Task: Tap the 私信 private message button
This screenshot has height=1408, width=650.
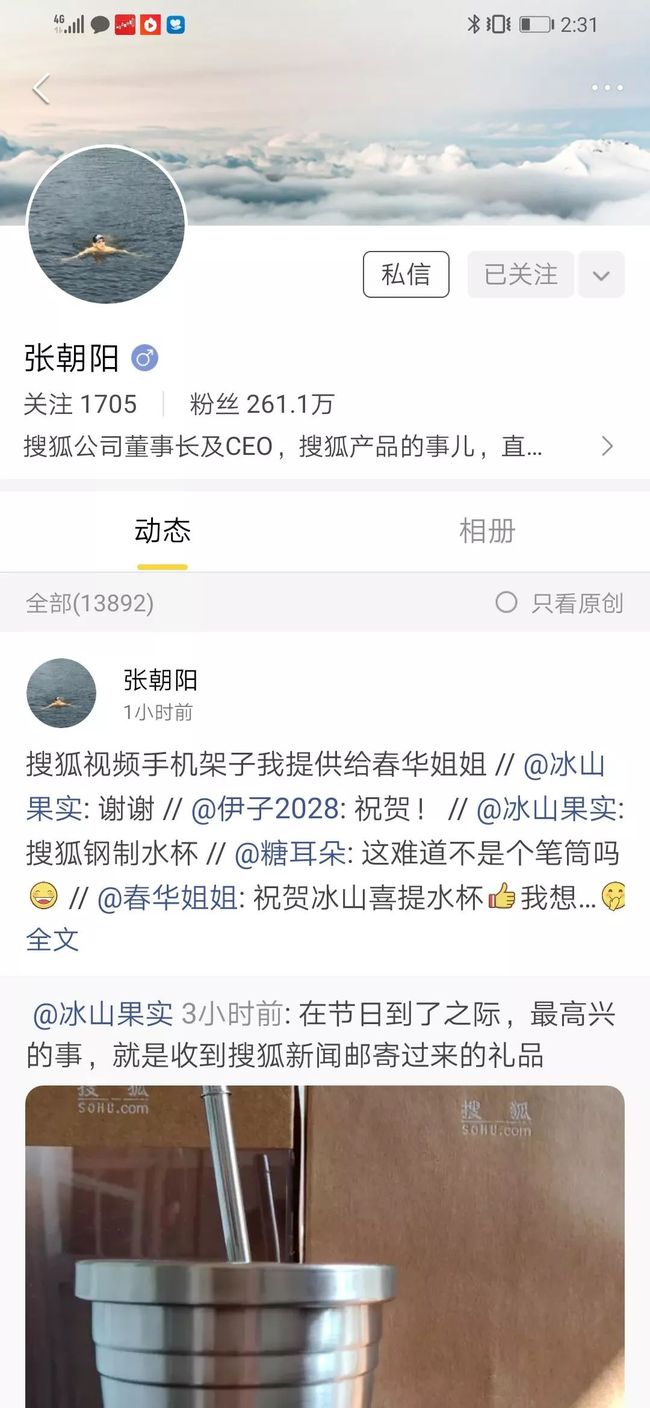Action: 406,274
